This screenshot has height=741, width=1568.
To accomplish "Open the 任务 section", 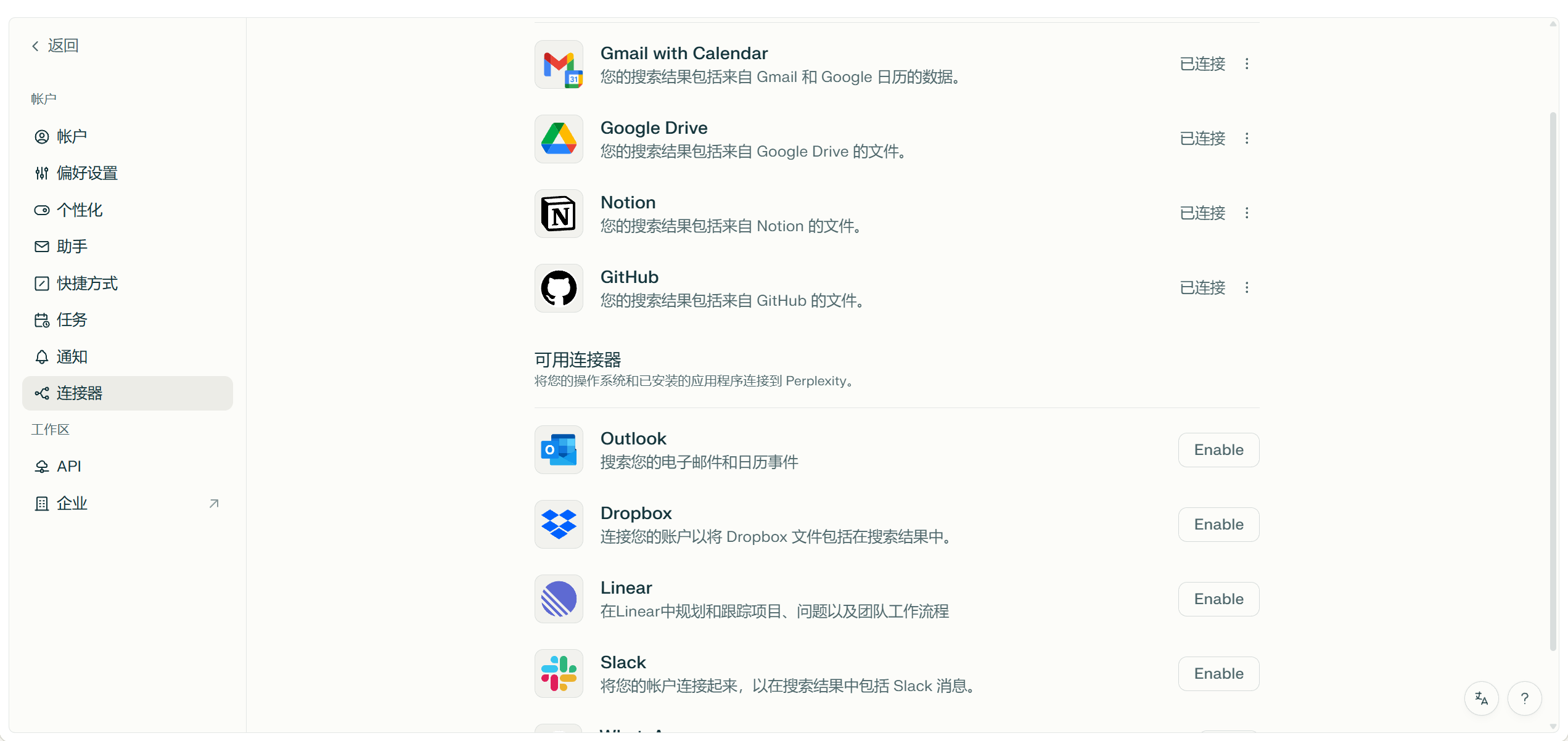I will click(72, 320).
